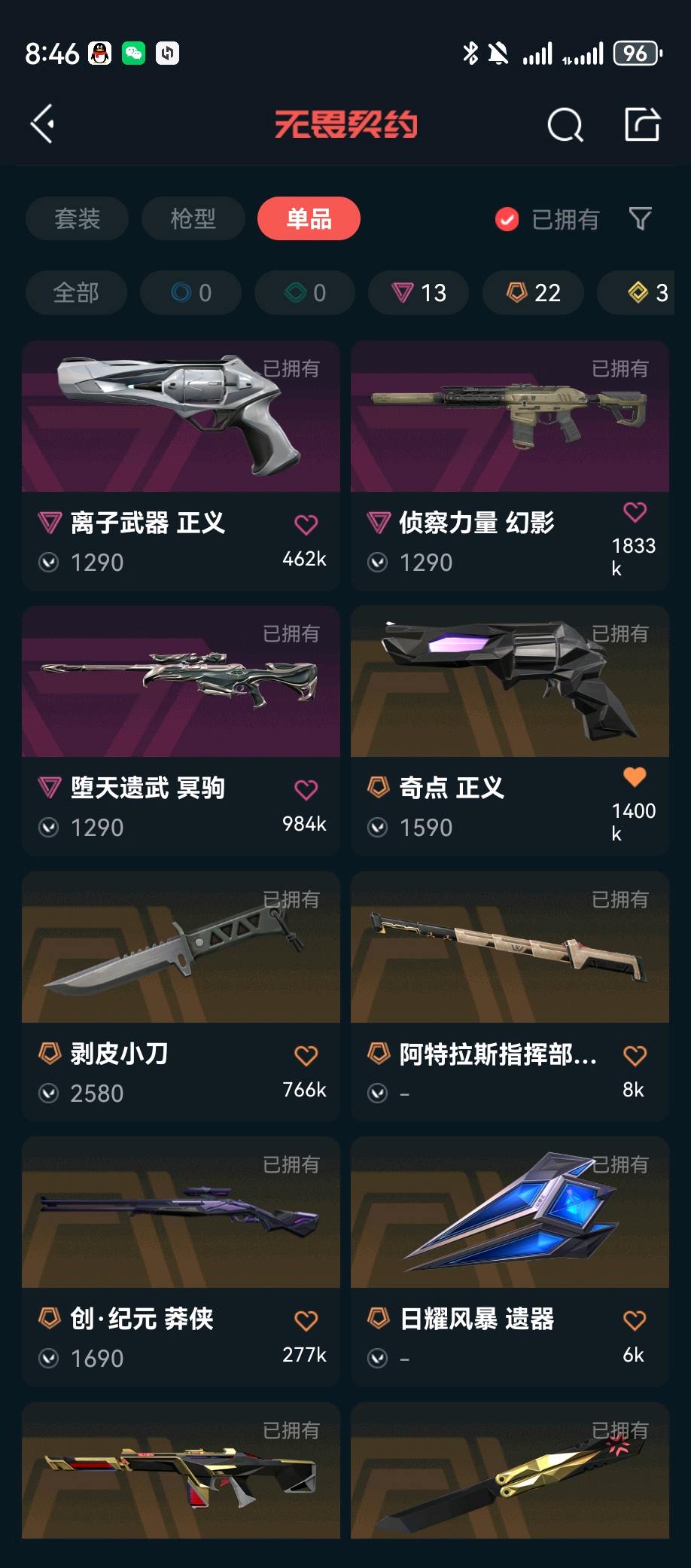The height and width of the screenshot is (1568, 691).
Task: Switch to the 套装 tab
Action: tap(77, 219)
